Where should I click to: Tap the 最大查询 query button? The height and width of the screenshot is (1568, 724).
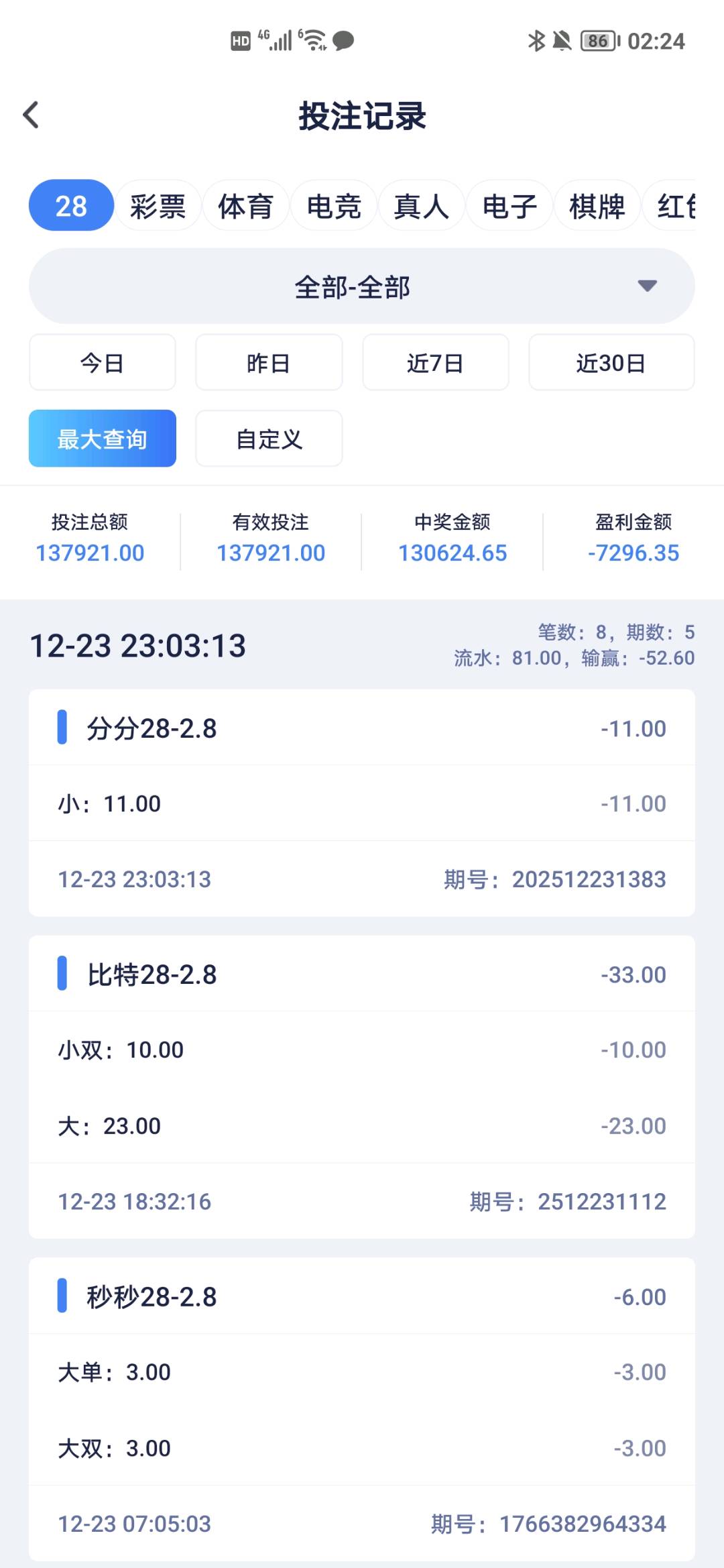102,439
